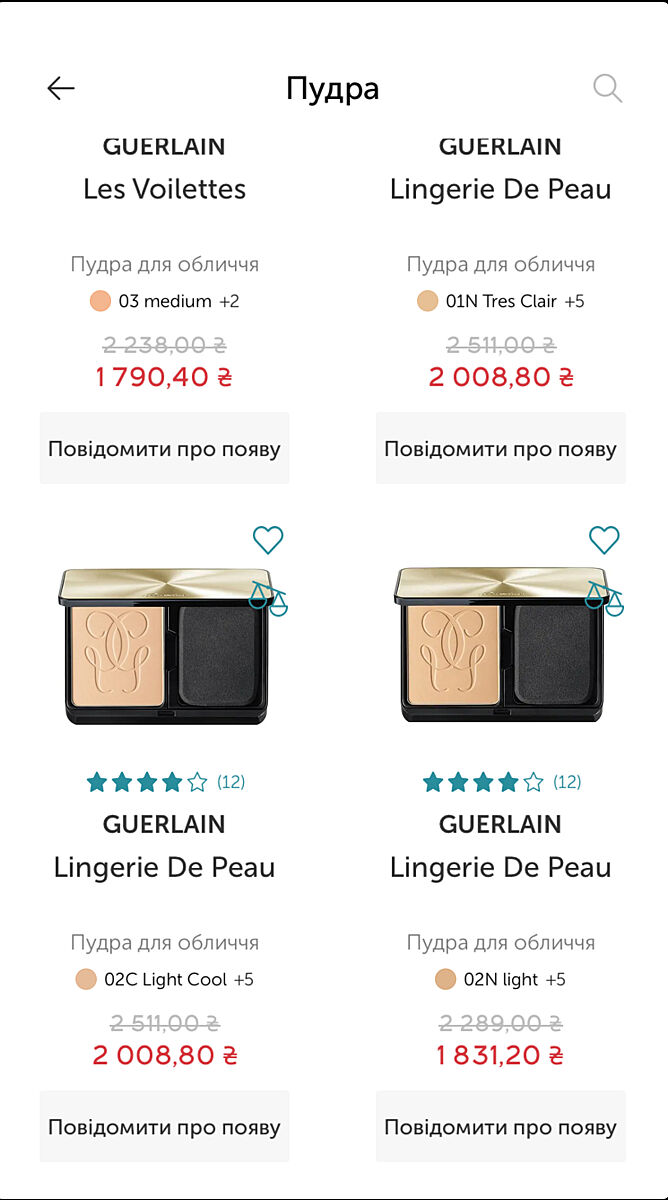Tap notify button for Les Voilettes

(x=165, y=448)
